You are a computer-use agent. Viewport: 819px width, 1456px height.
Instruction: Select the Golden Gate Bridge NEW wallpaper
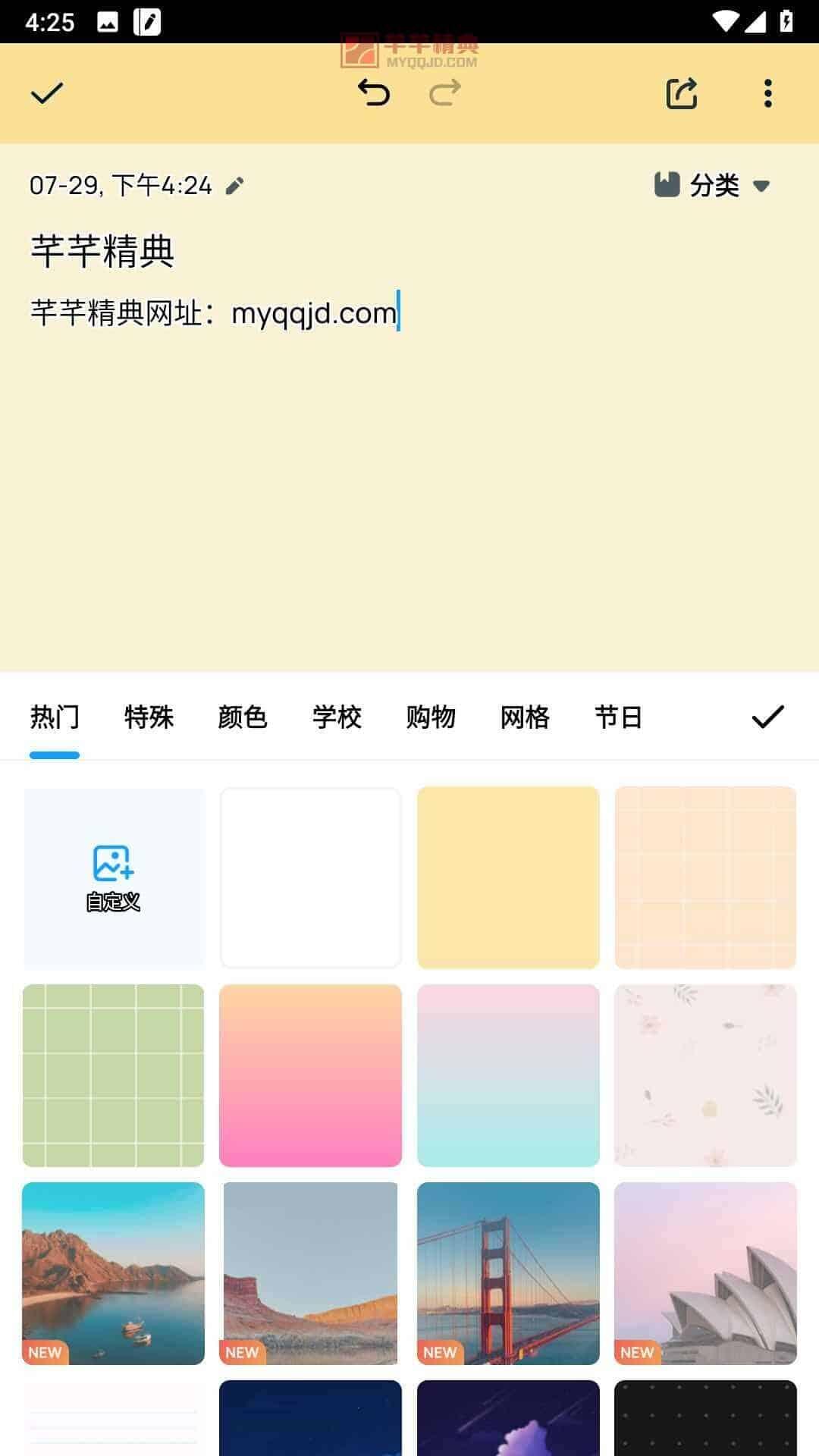point(508,1274)
